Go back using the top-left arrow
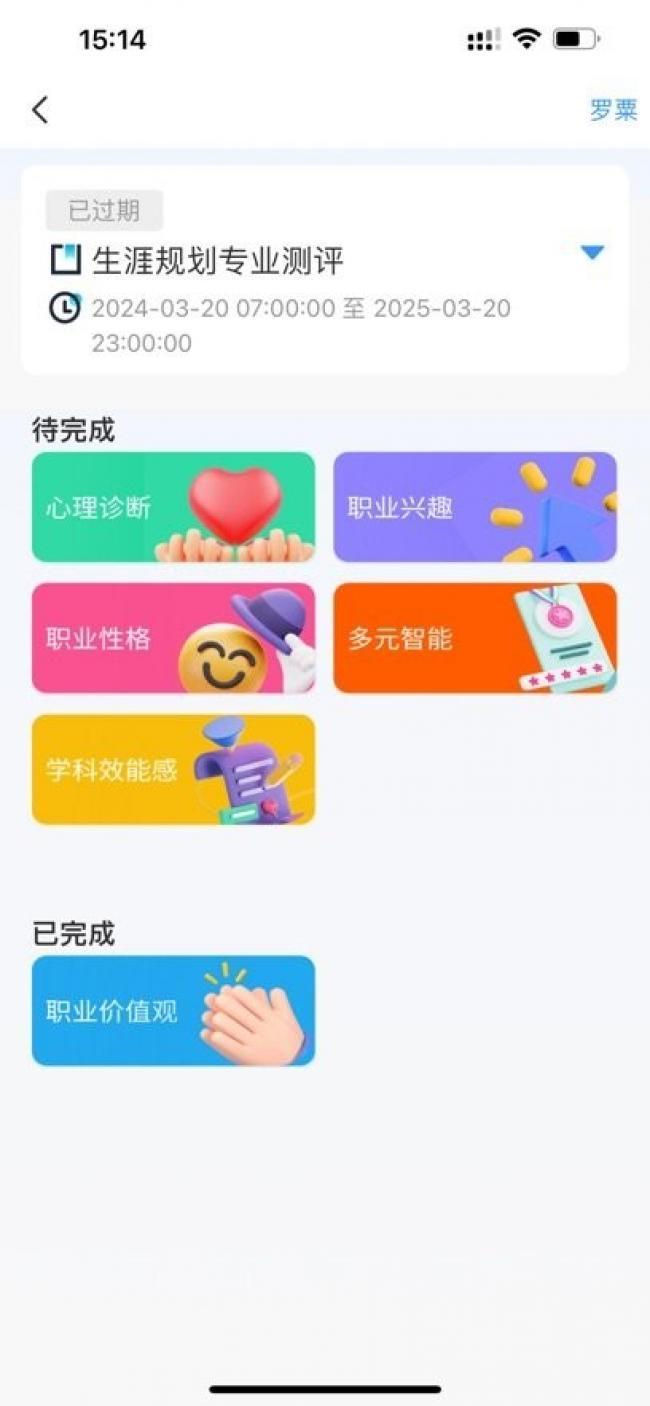 click(40, 110)
